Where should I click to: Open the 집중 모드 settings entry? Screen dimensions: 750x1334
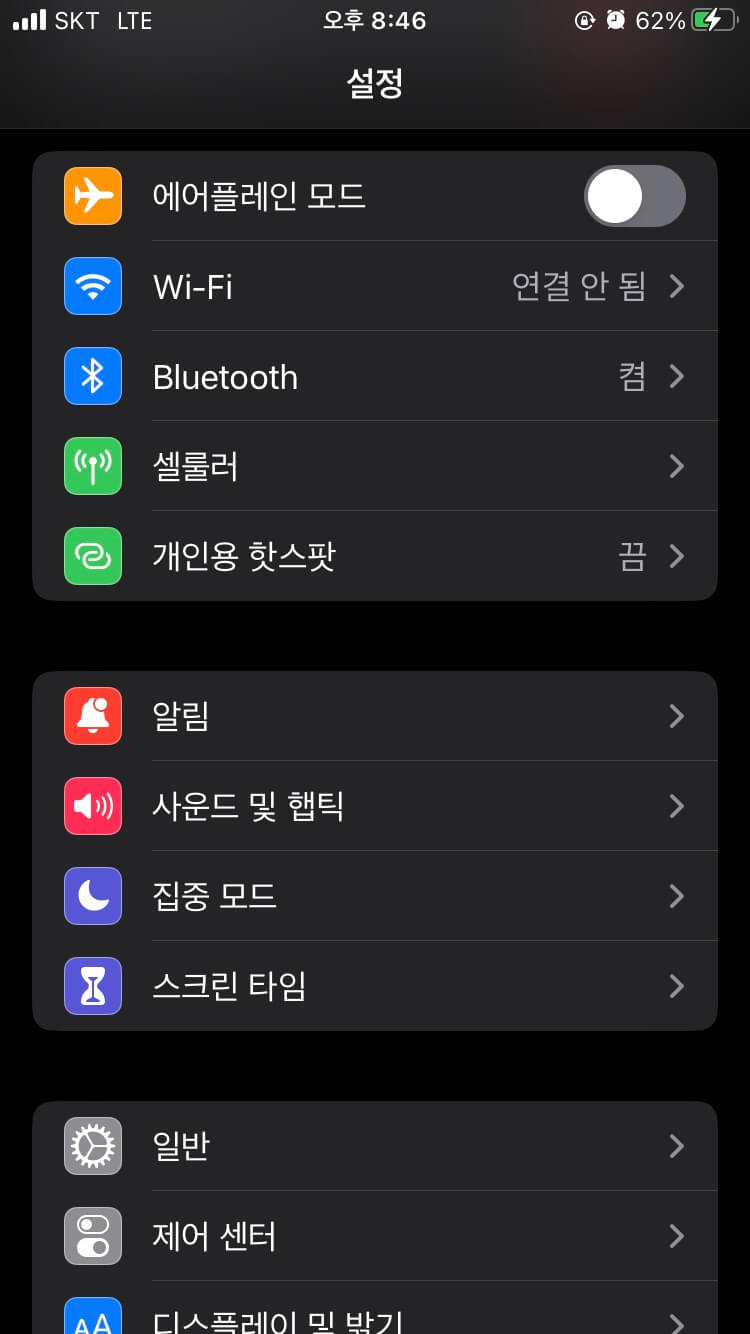click(x=375, y=896)
